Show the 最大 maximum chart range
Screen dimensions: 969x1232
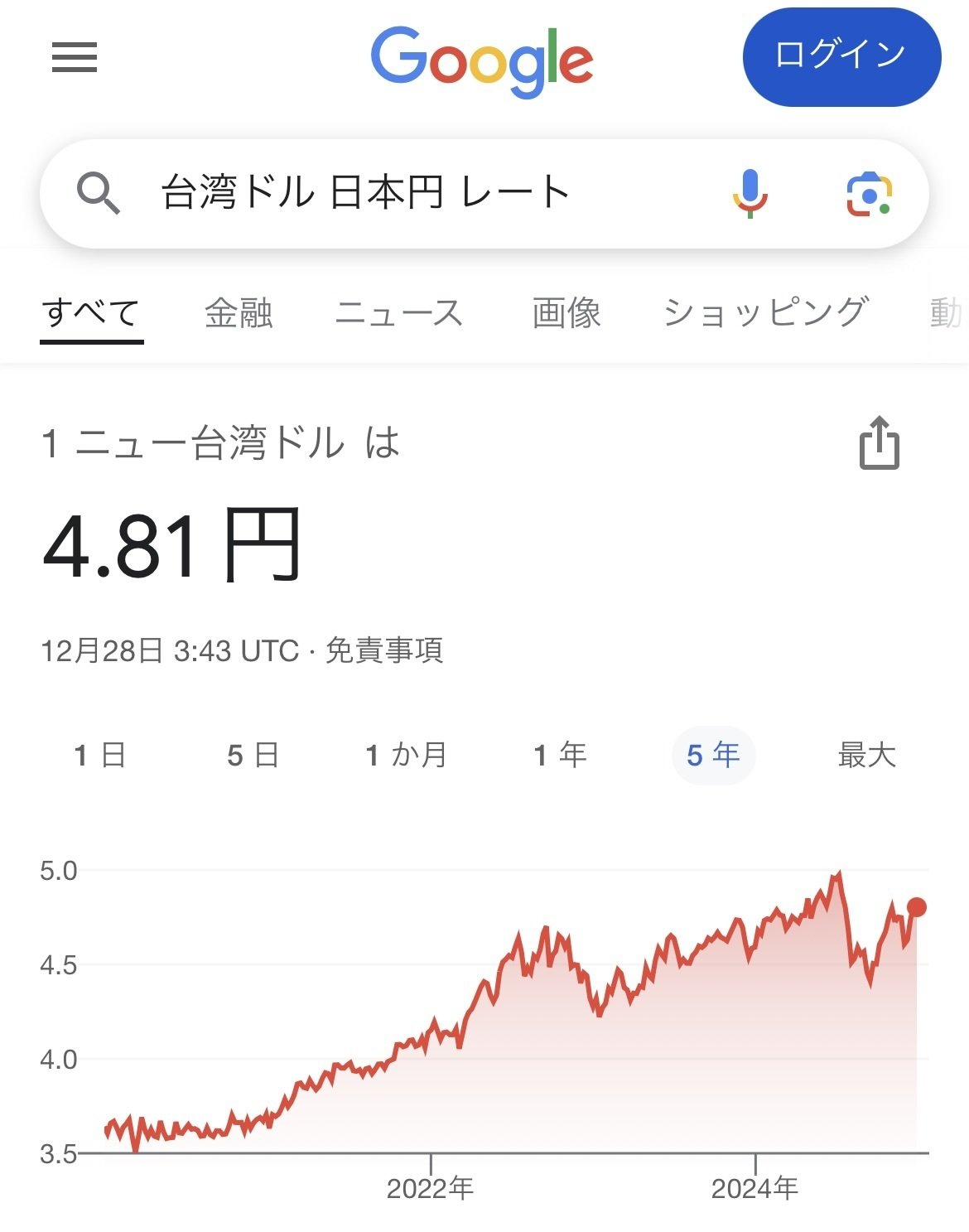865,755
